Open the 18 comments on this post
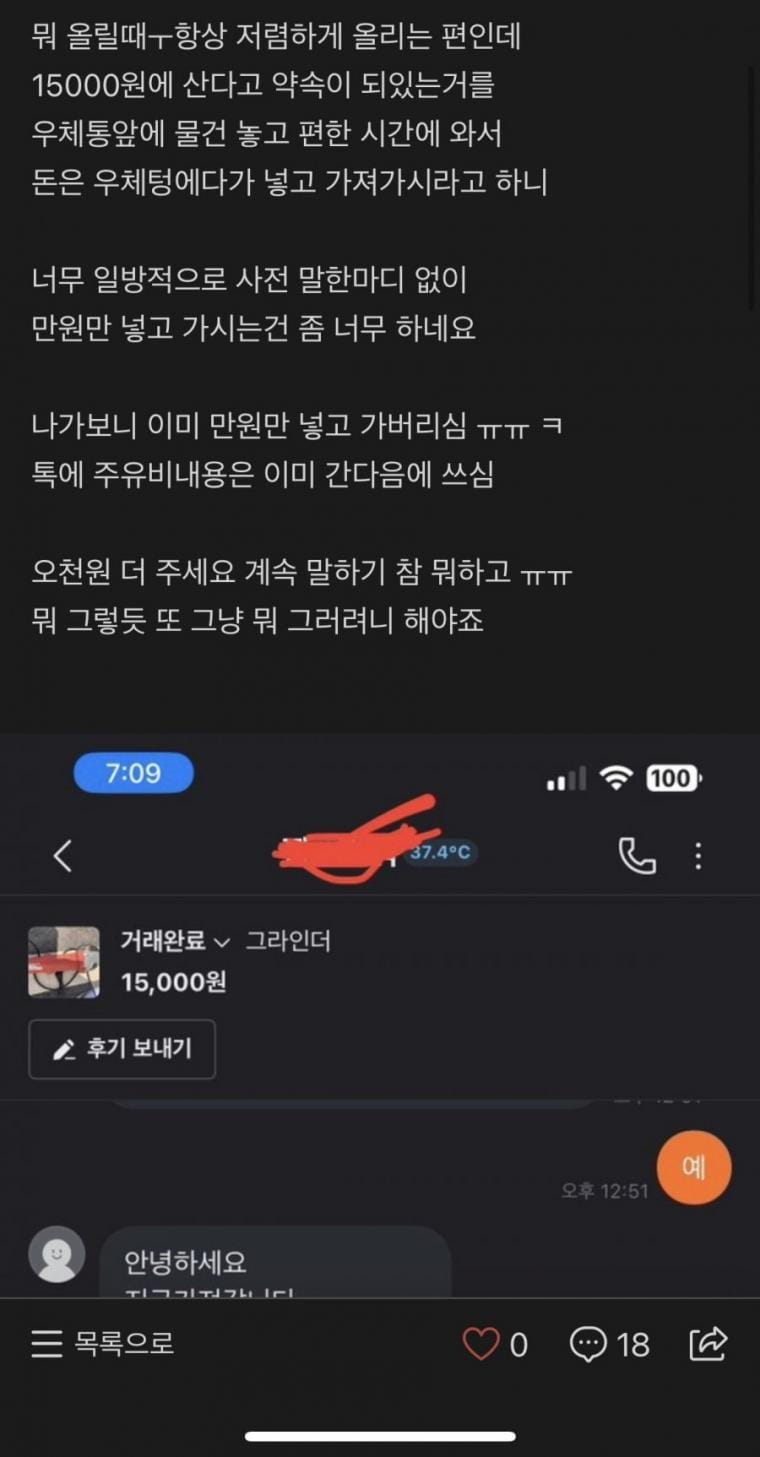 (609, 1344)
